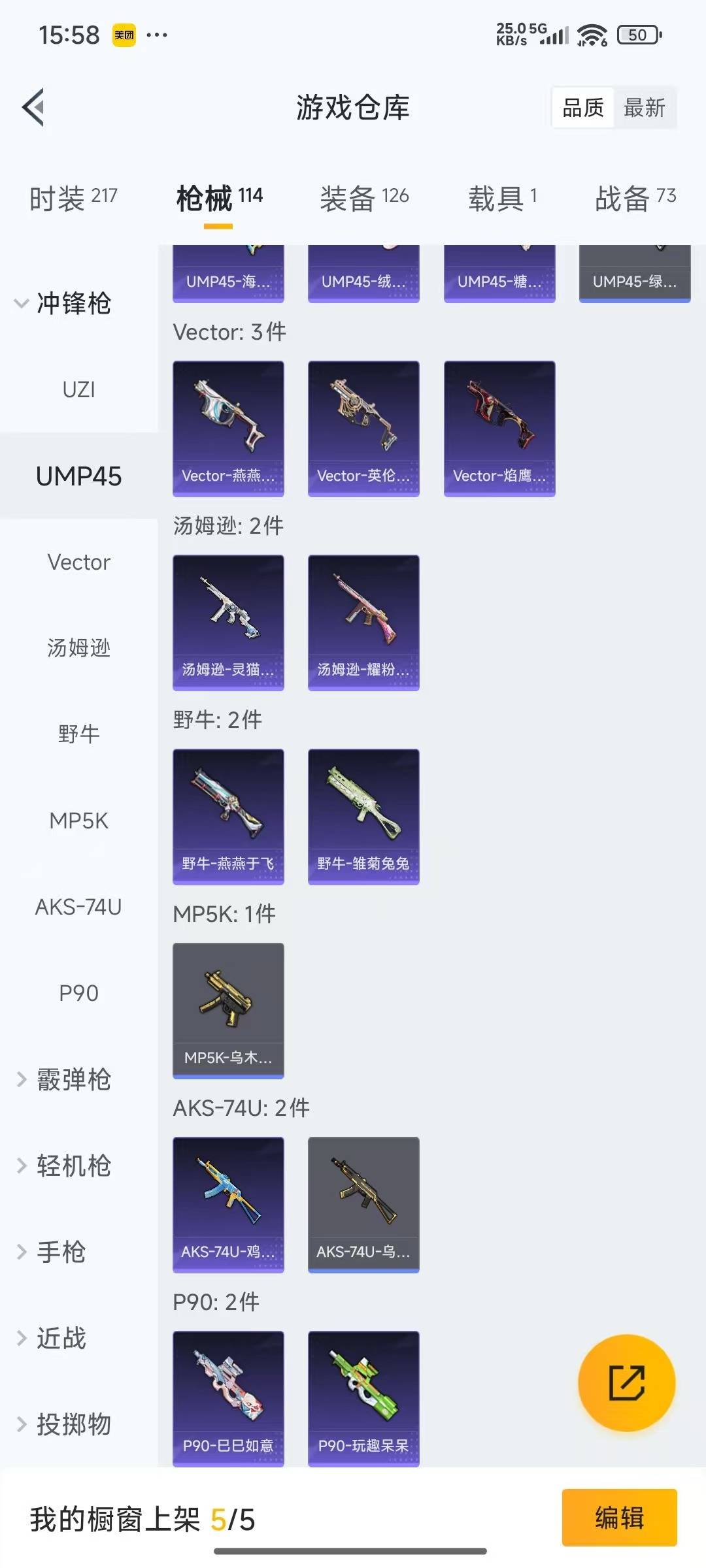Switch to the 时装 tab

(73, 197)
